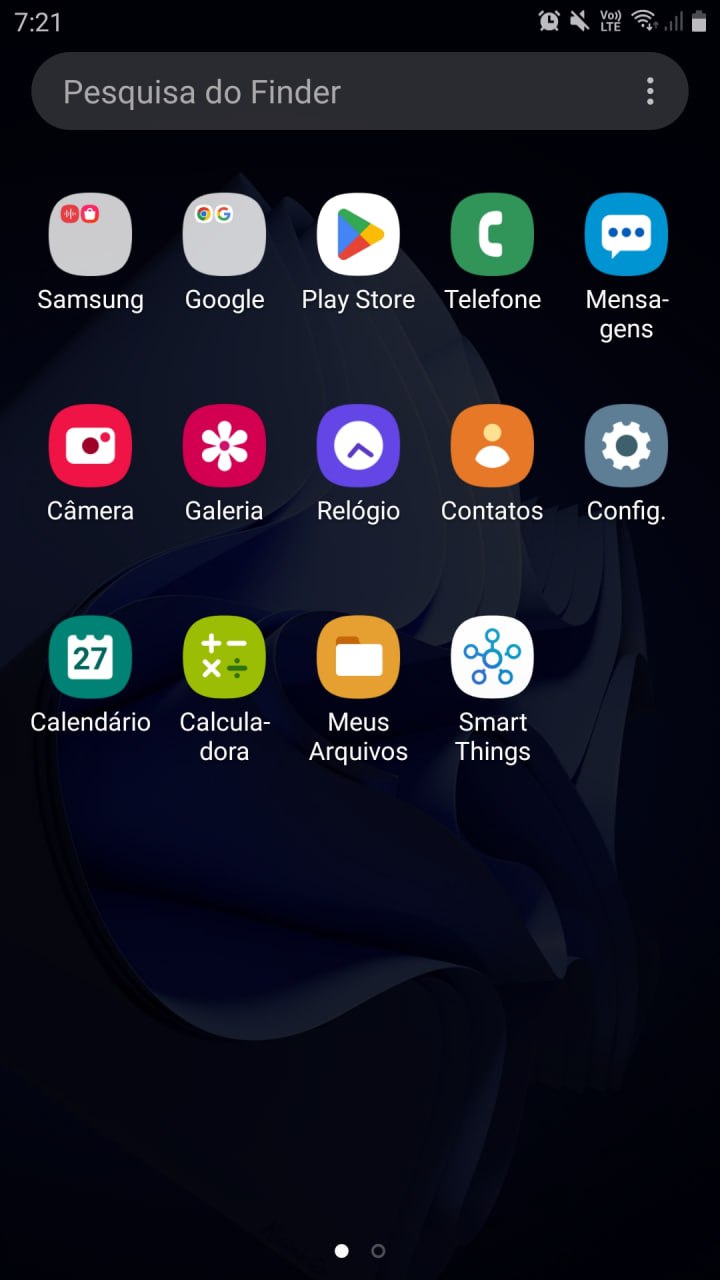
Task: Open the Galeria app
Action: 224,446
